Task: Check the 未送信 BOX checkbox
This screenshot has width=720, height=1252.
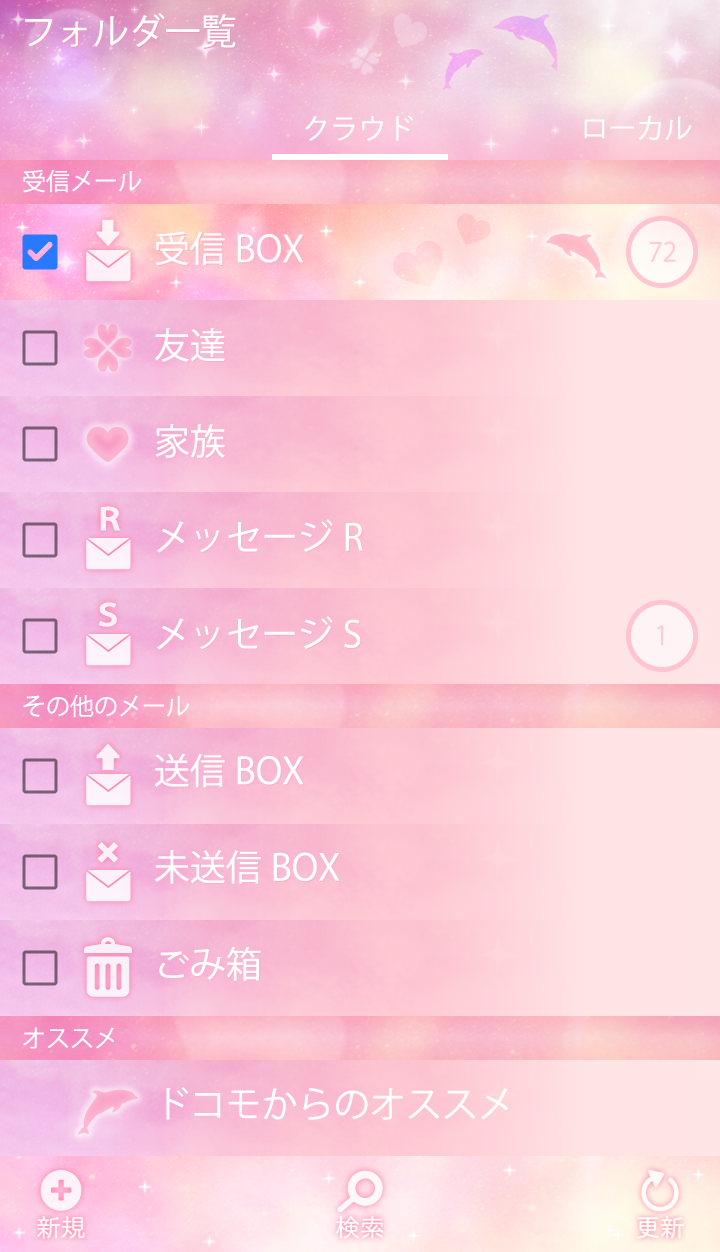Action: [x=40, y=872]
